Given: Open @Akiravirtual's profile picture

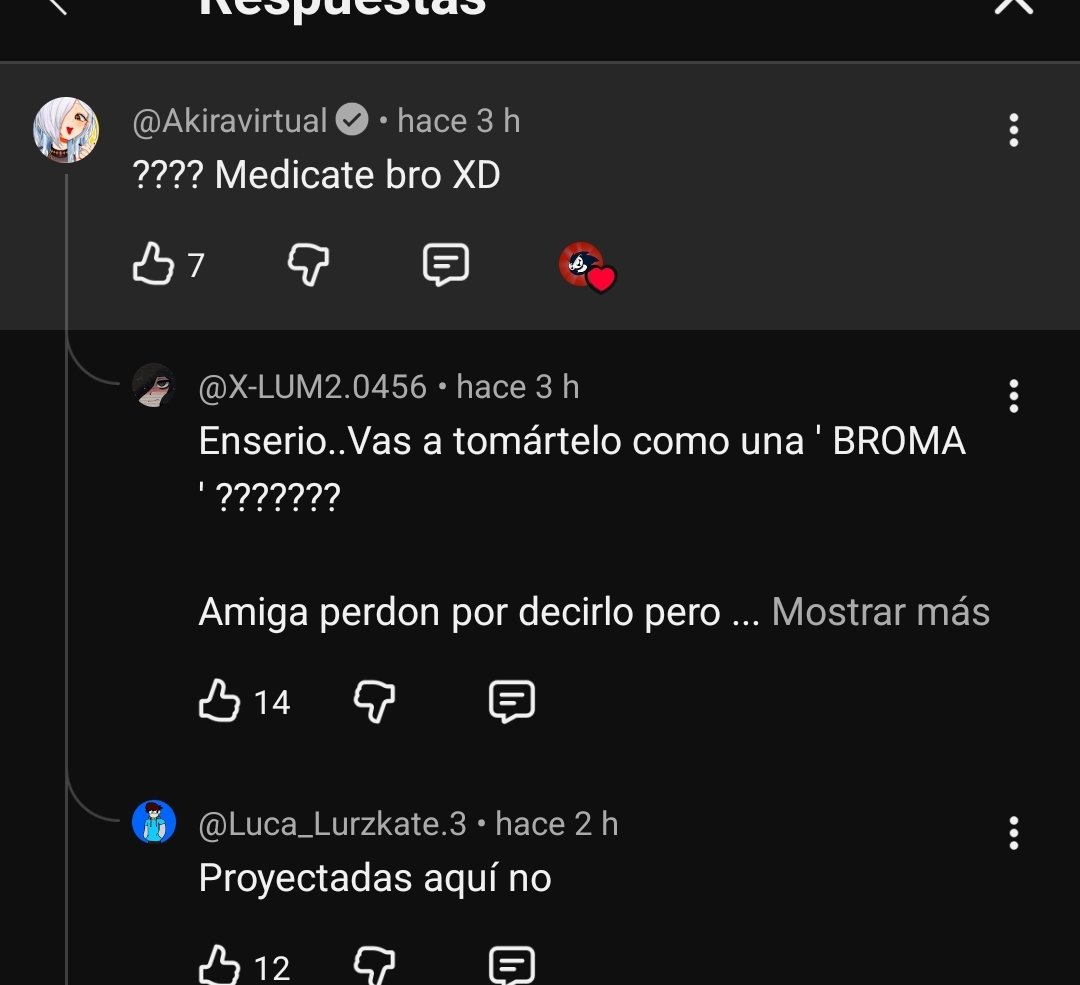Looking at the screenshot, I should tap(66, 130).
